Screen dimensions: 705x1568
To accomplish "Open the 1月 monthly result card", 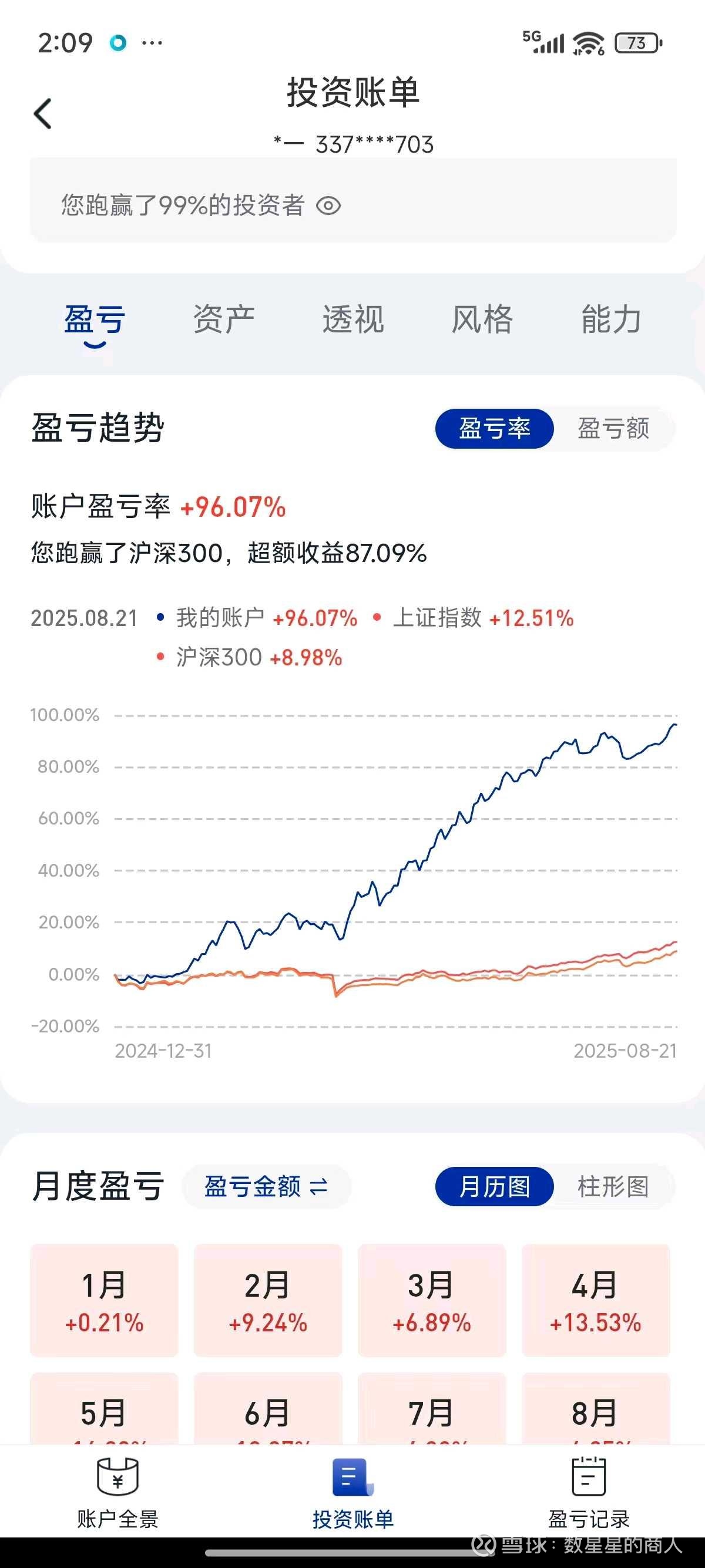I will pos(104,1300).
